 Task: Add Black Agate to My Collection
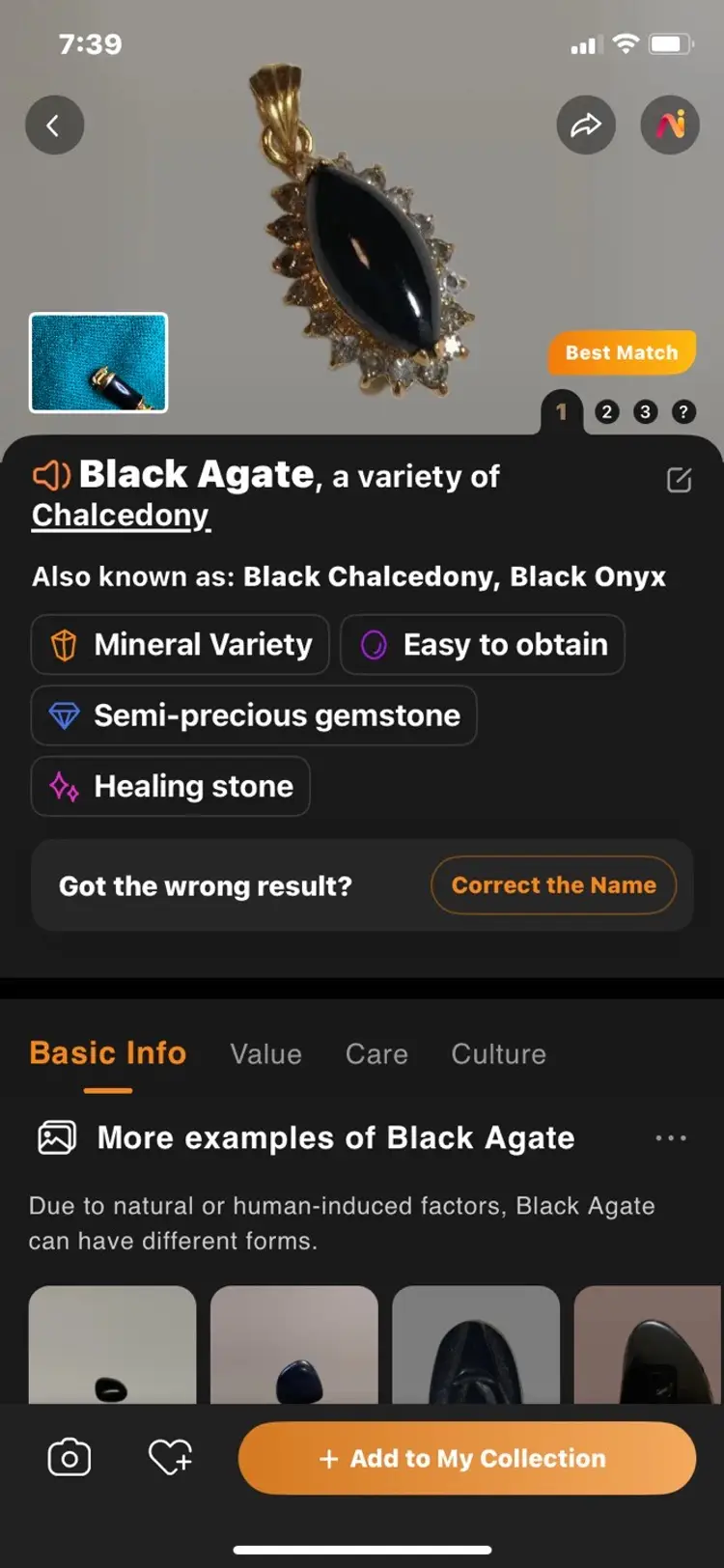coord(466,1458)
